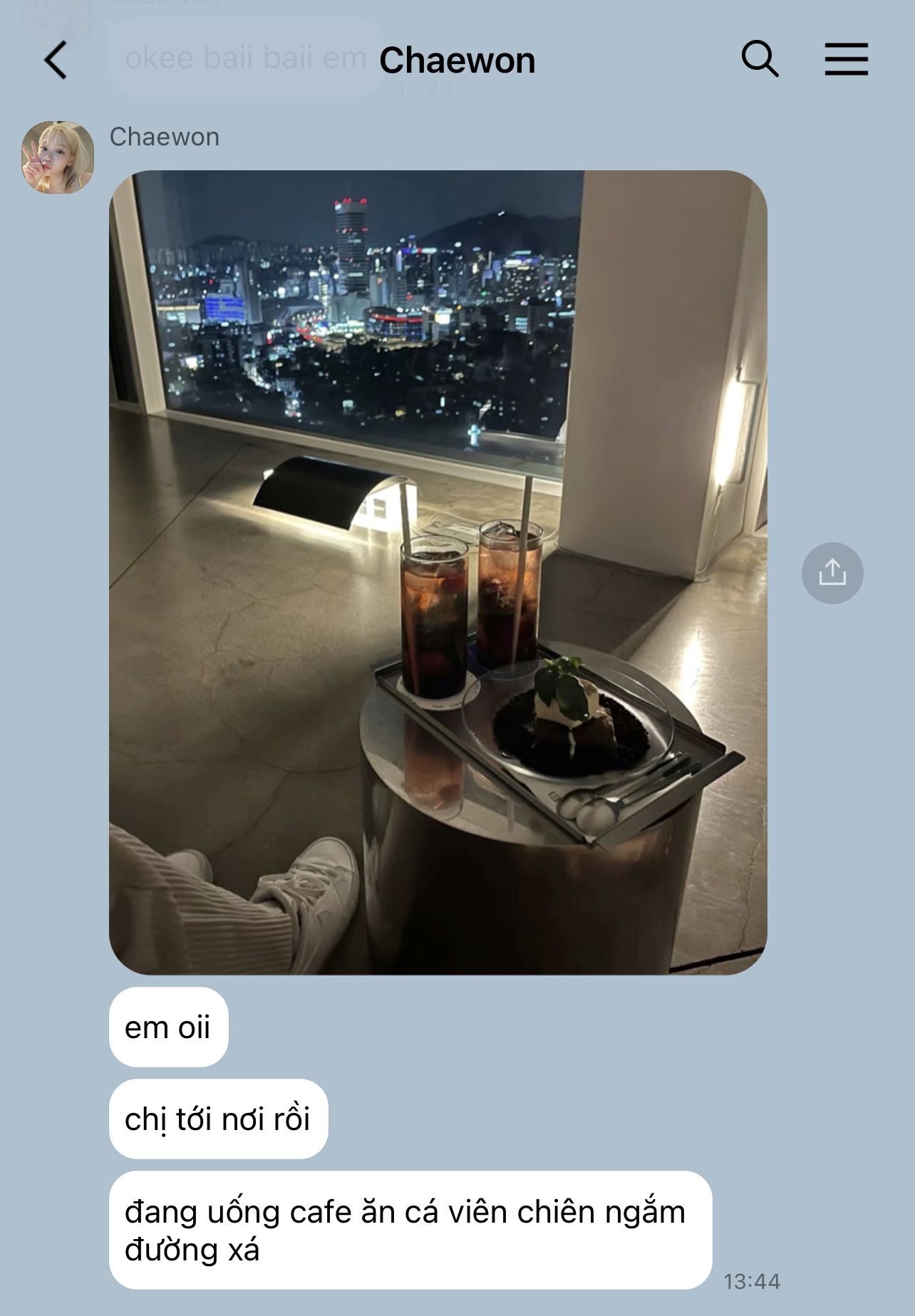The image size is (915, 1316).
Task: Open Chaewon's profile picture
Action: click(x=58, y=157)
